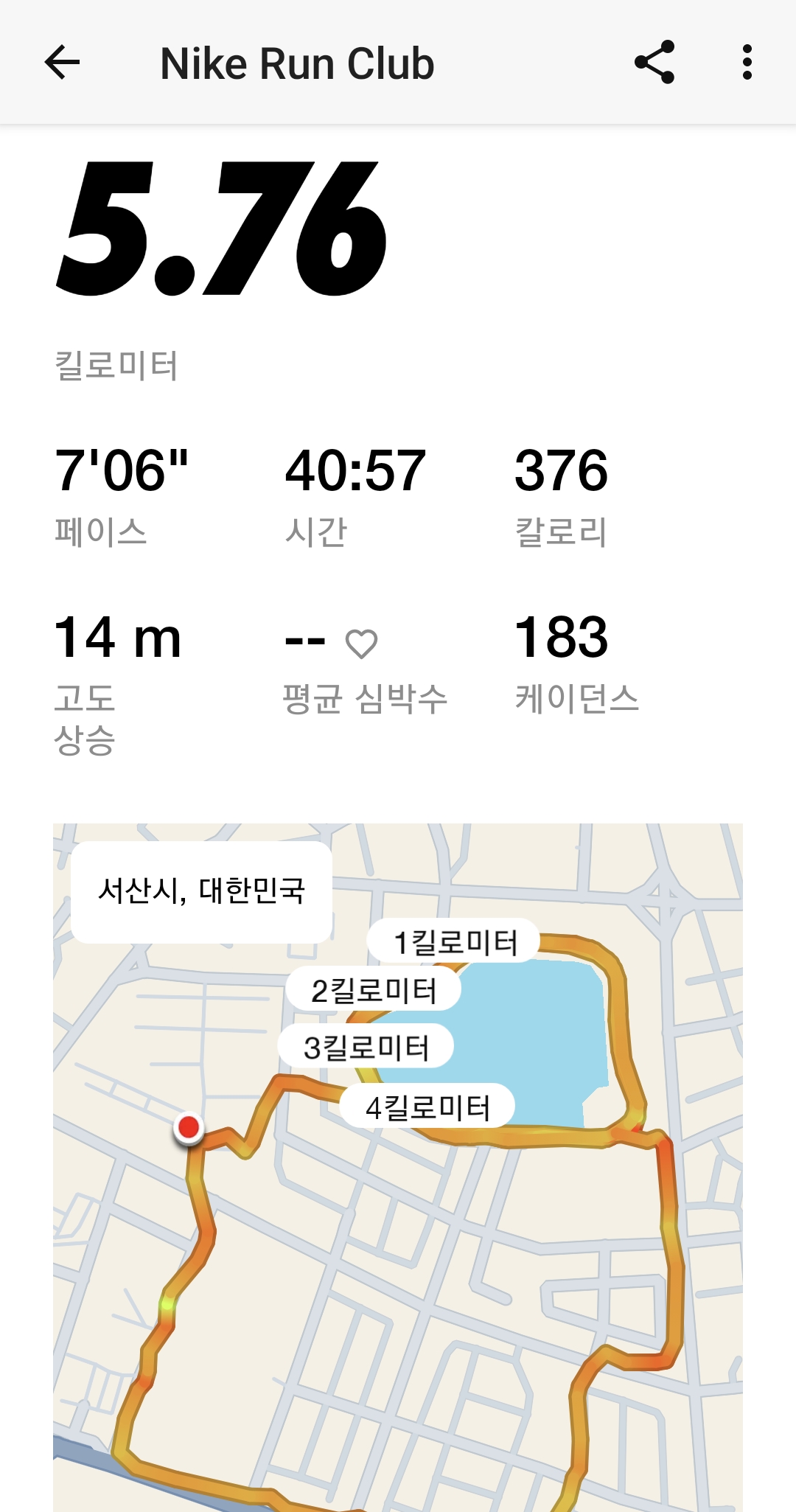Select the red run start marker
The height and width of the screenshot is (1512, 796).
click(189, 1129)
